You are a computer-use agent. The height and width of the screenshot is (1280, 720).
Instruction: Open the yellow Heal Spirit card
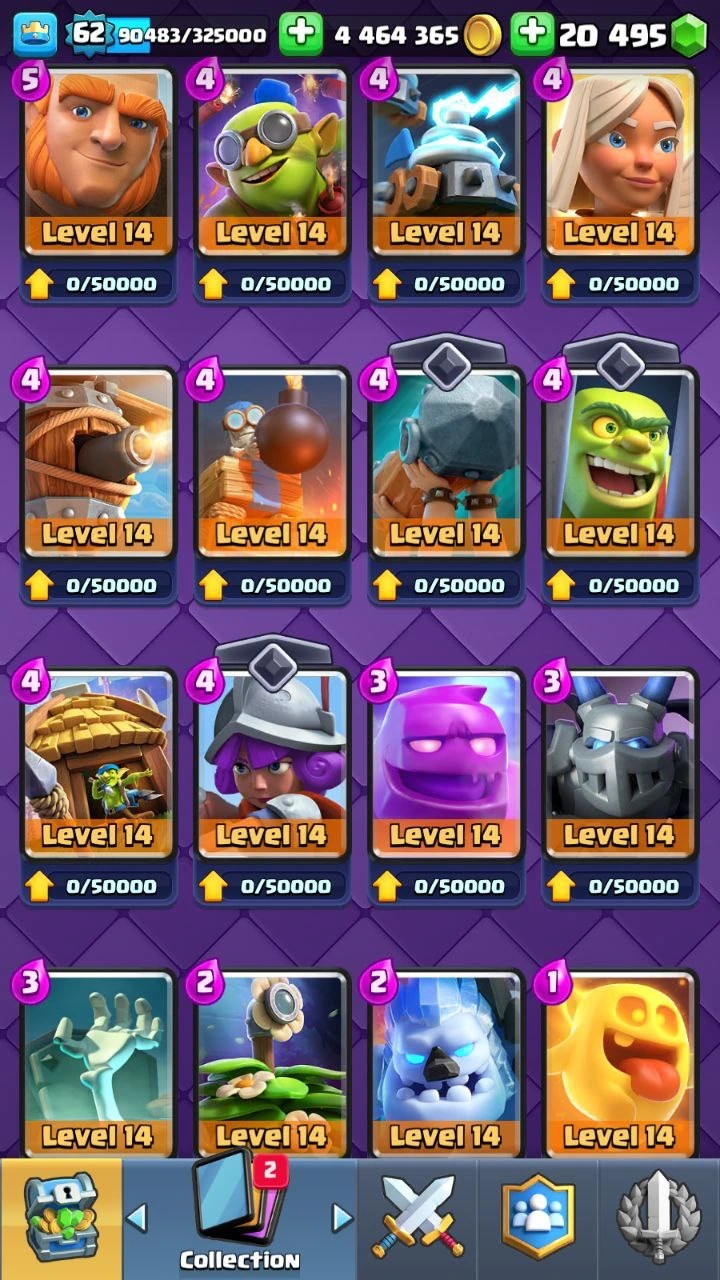pyautogui.click(x=619, y=1062)
